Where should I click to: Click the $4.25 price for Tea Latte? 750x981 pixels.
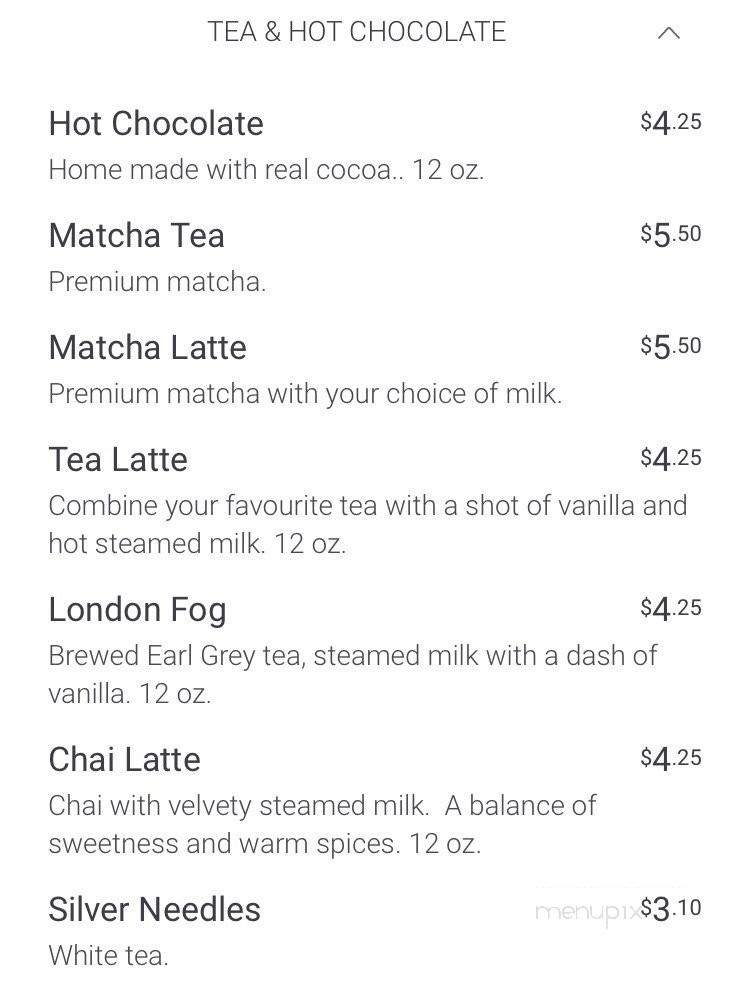tap(670, 458)
